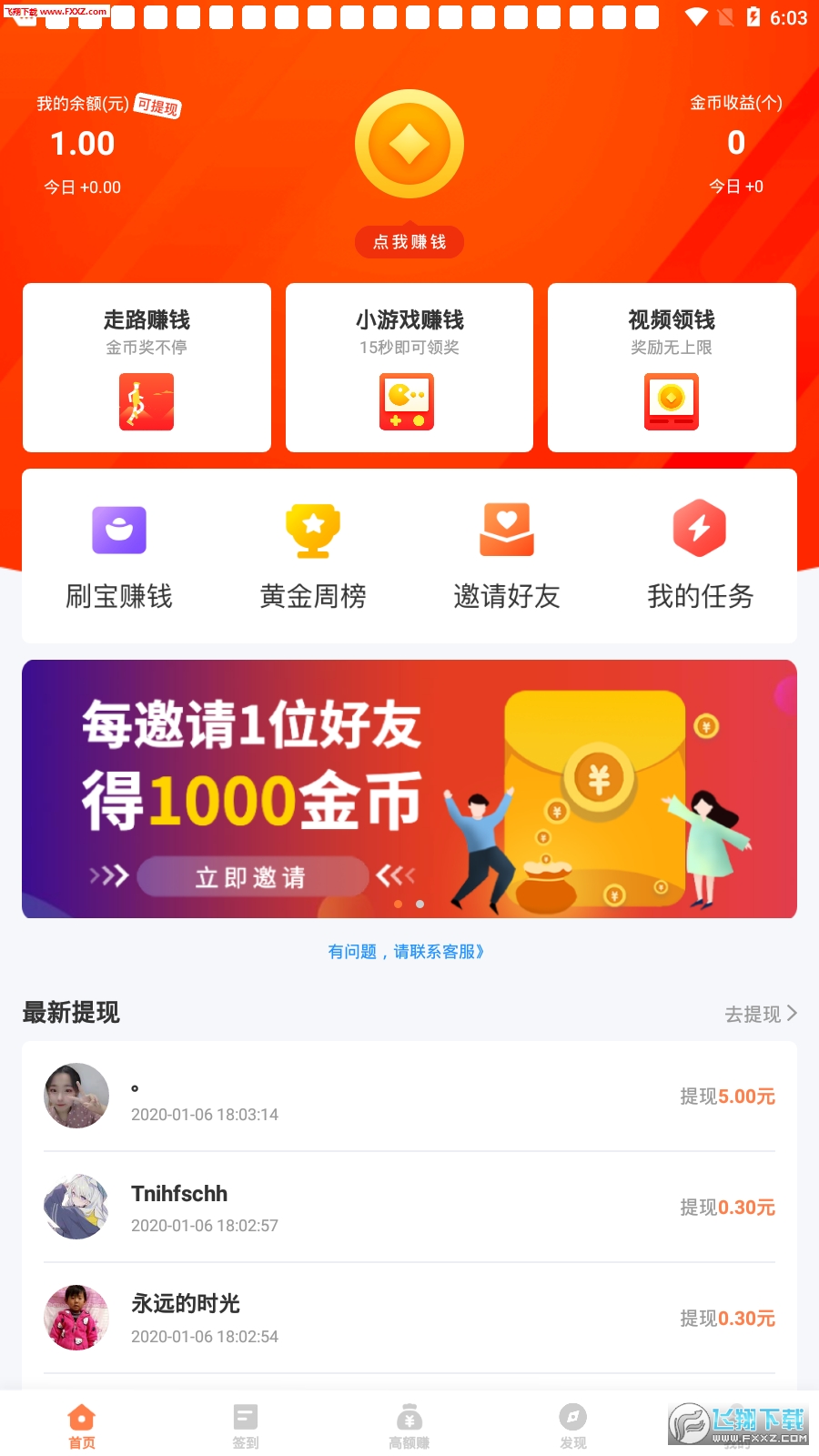The height and width of the screenshot is (1456, 819).
Task: Open the 小游戏赚钱 card
Action: (x=409, y=368)
